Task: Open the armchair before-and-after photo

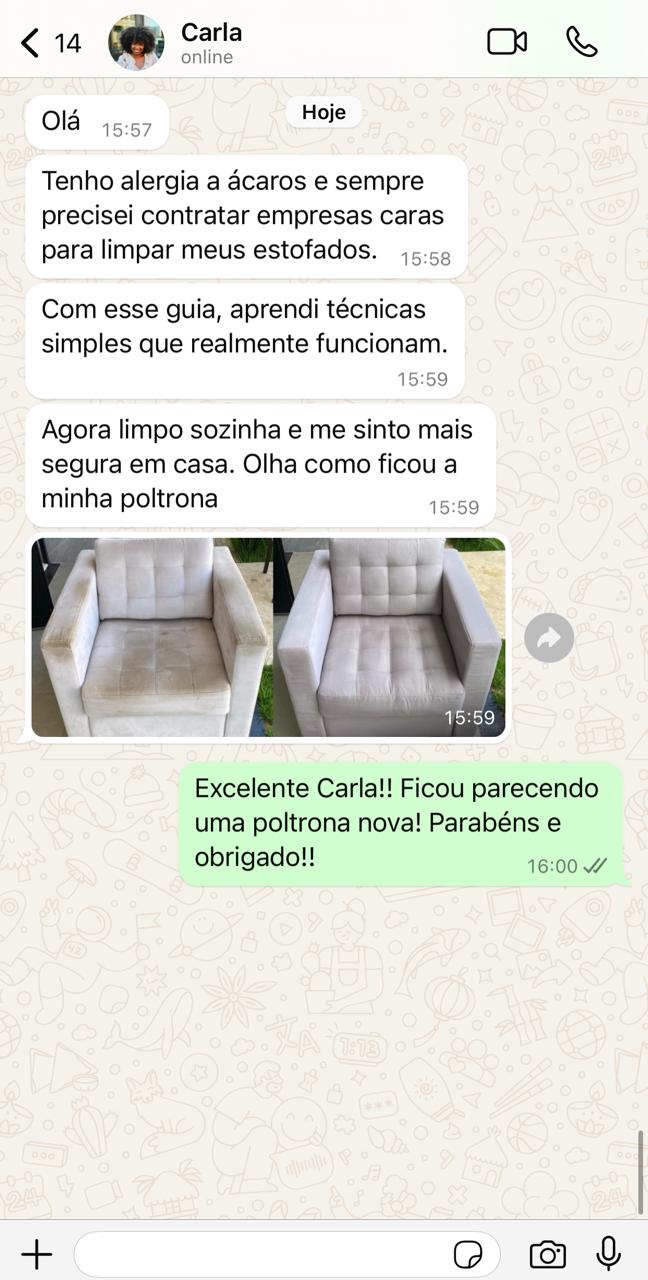Action: [268, 637]
